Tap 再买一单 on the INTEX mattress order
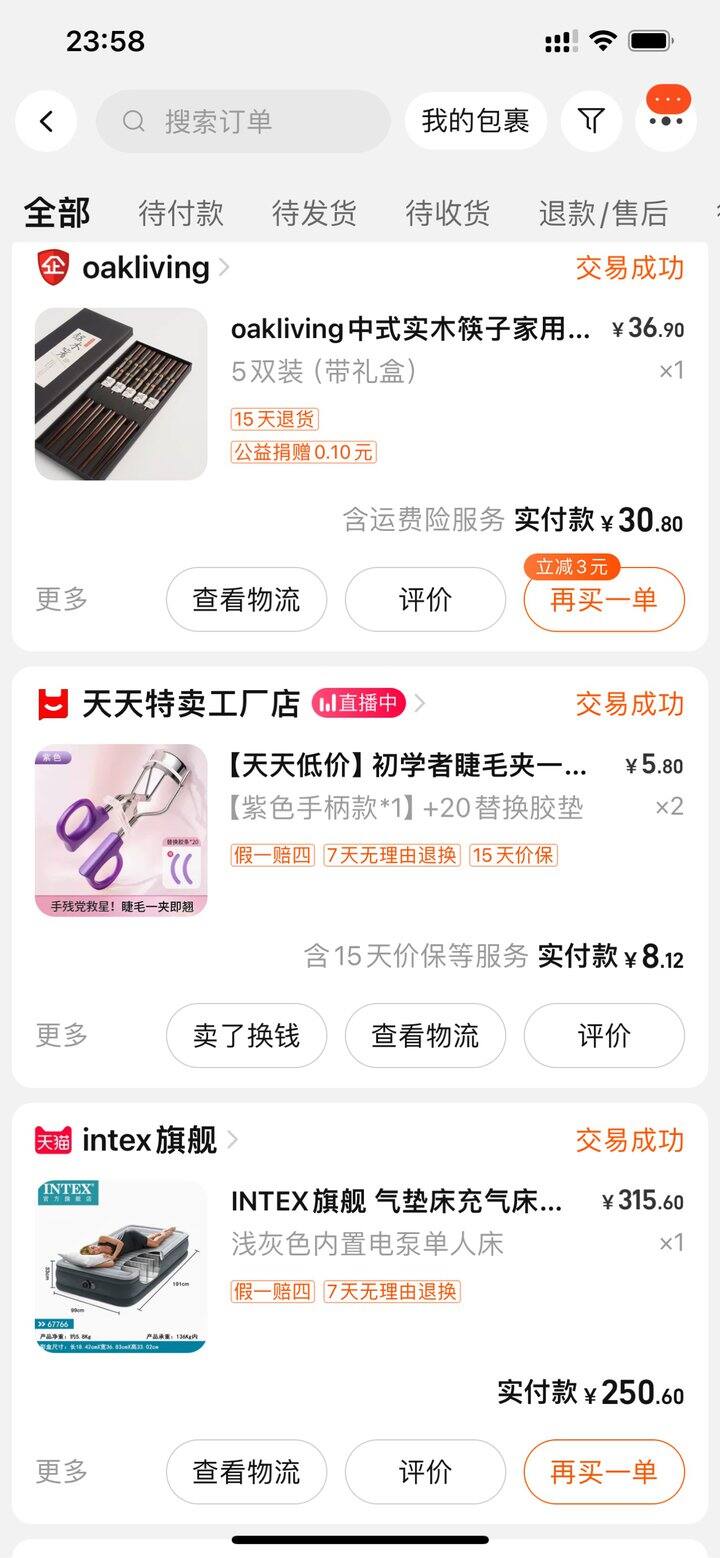This screenshot has height=1558, width=720. point(604,1472)
